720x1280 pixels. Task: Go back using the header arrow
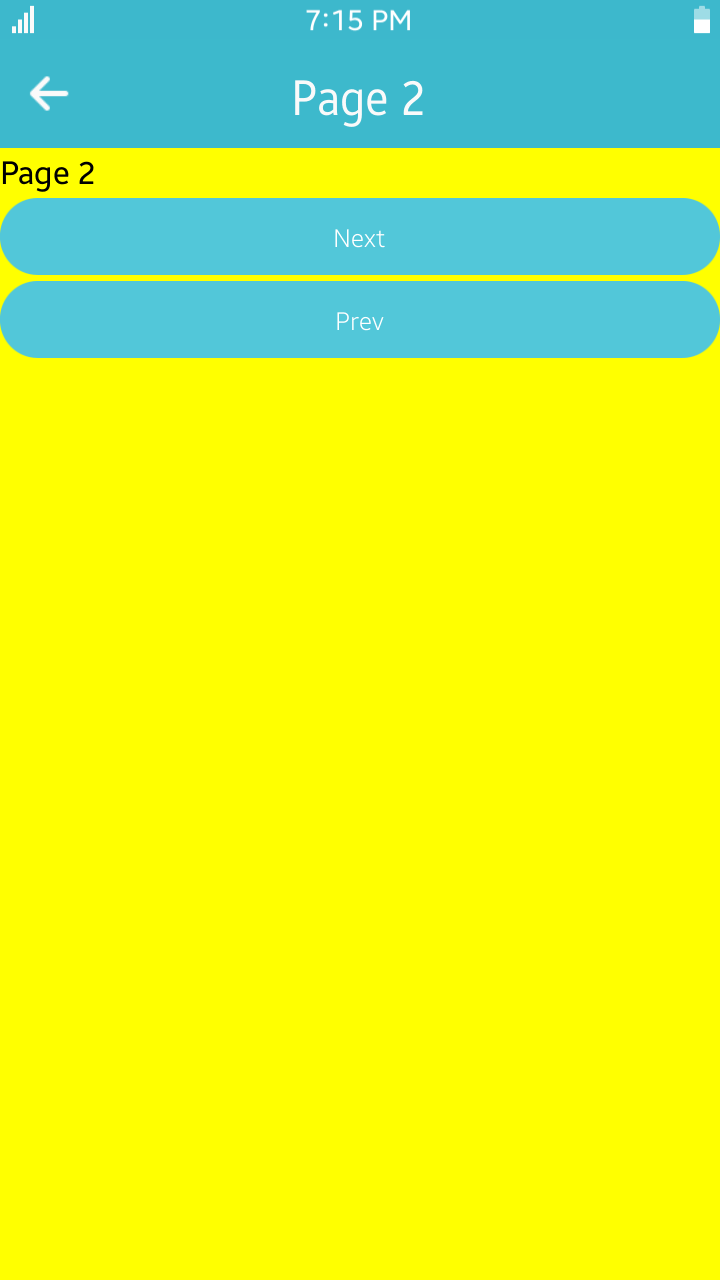pyautogui.click(x=48, y=94)
